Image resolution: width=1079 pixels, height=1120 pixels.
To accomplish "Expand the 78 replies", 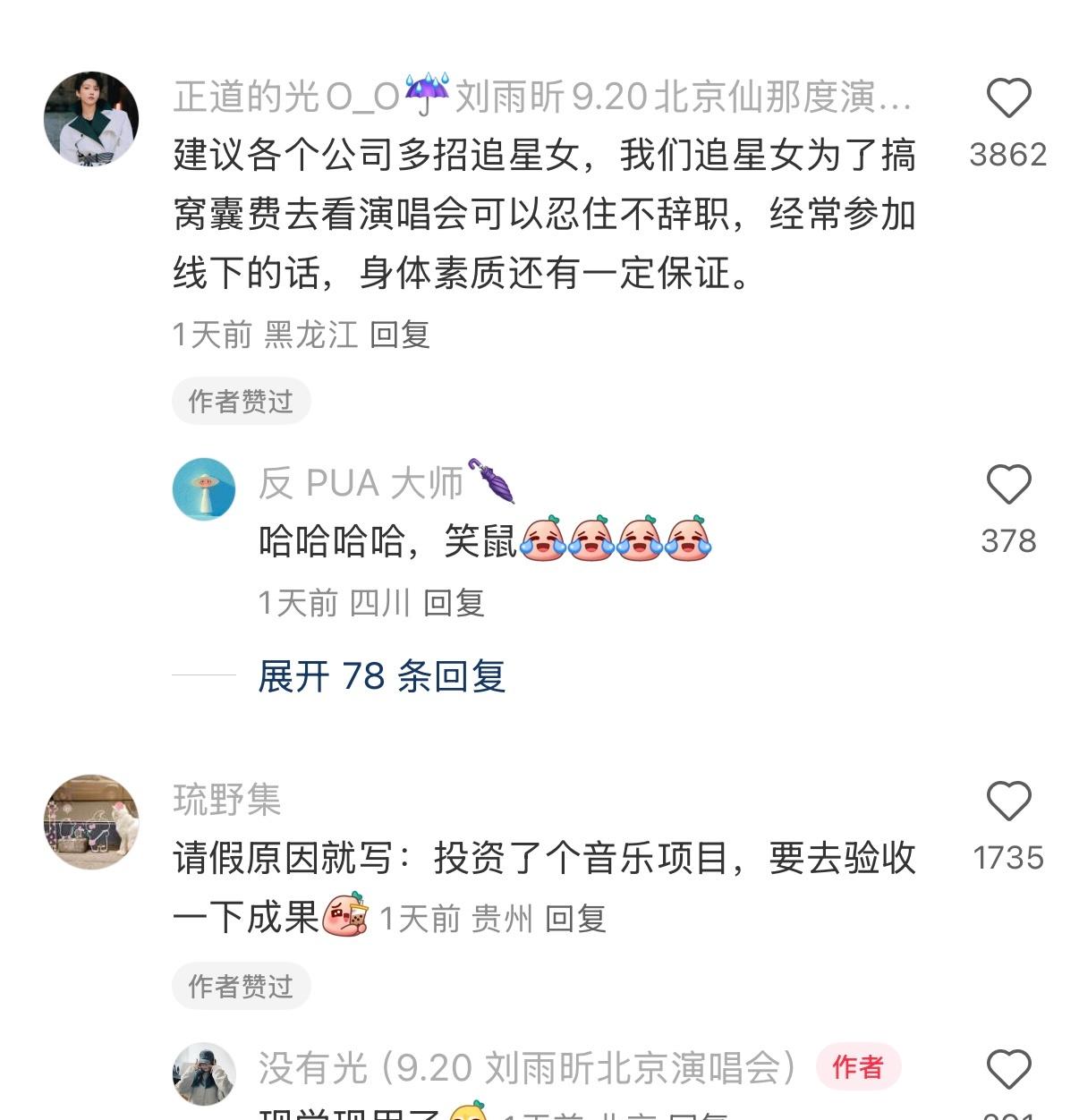I will 381,676.
